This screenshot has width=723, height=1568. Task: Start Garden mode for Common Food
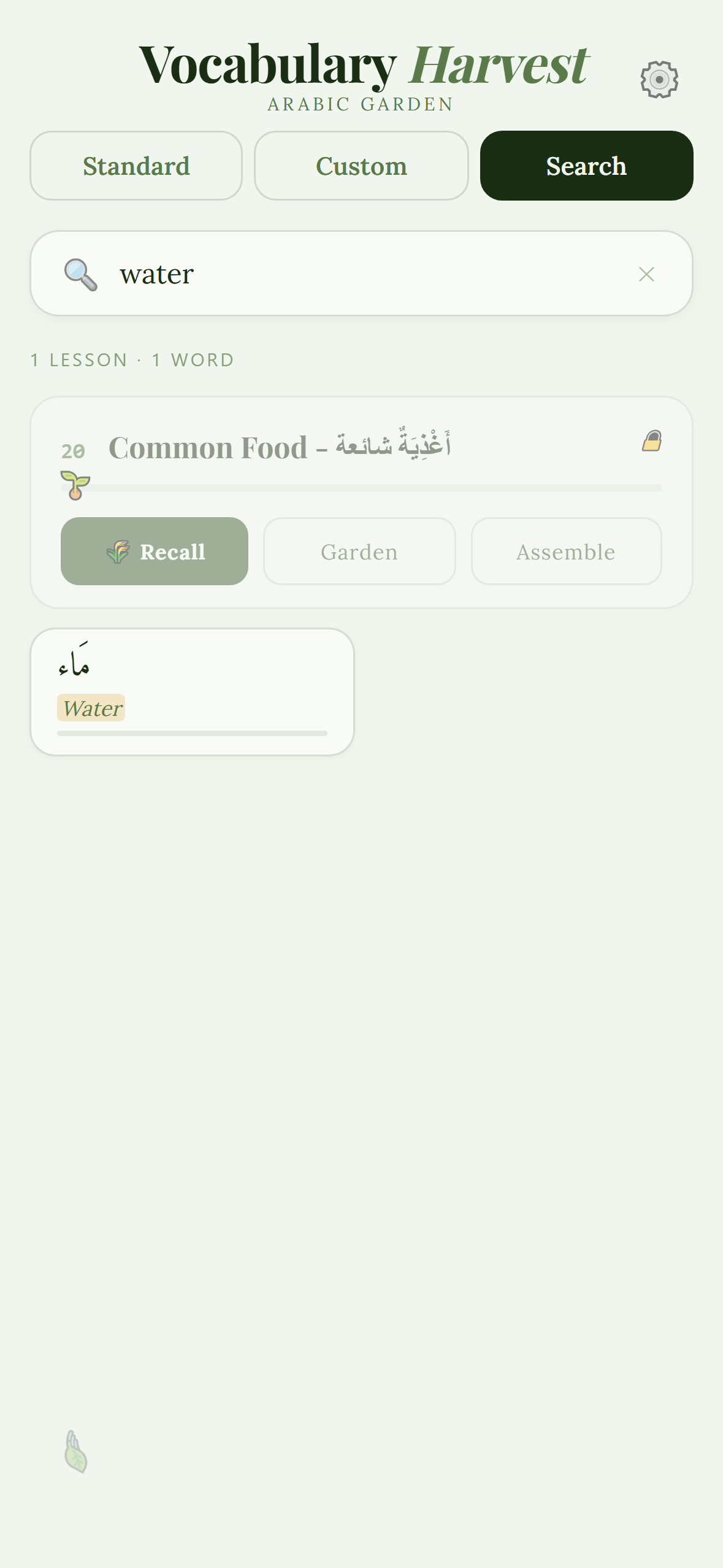(359, 551)
